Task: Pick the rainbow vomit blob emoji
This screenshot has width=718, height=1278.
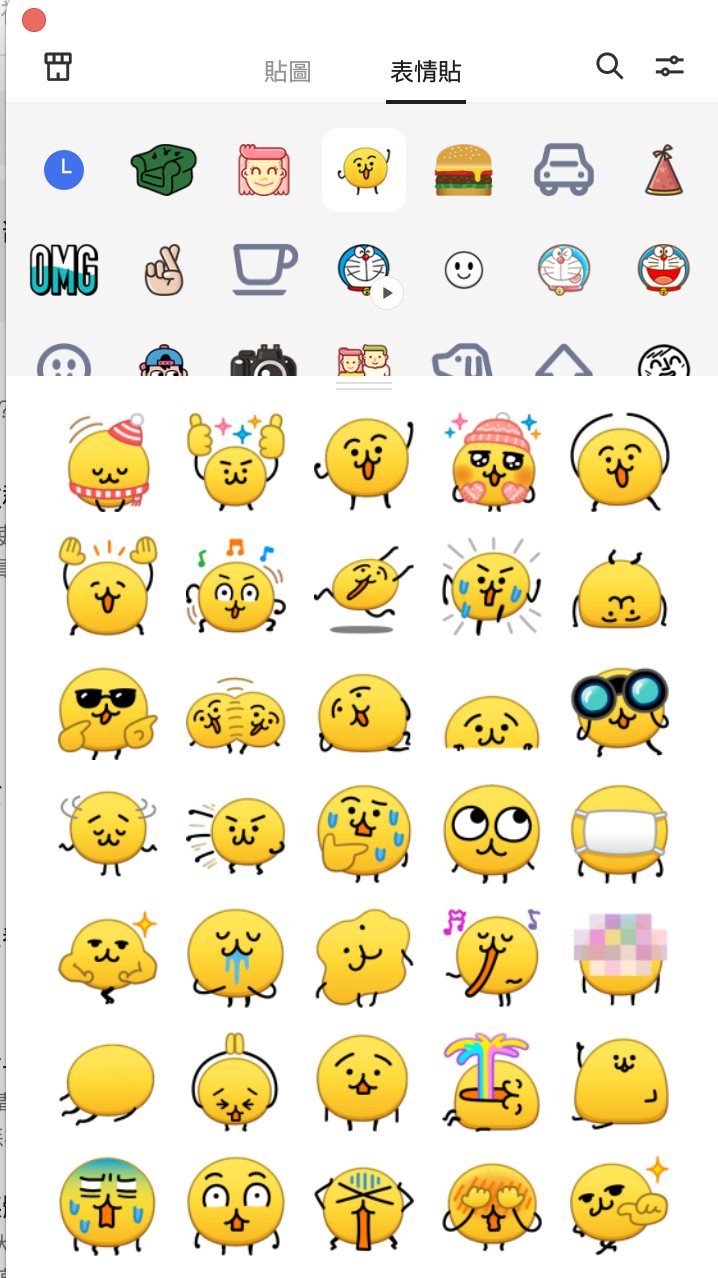Action: click(x=491, y=1081)
